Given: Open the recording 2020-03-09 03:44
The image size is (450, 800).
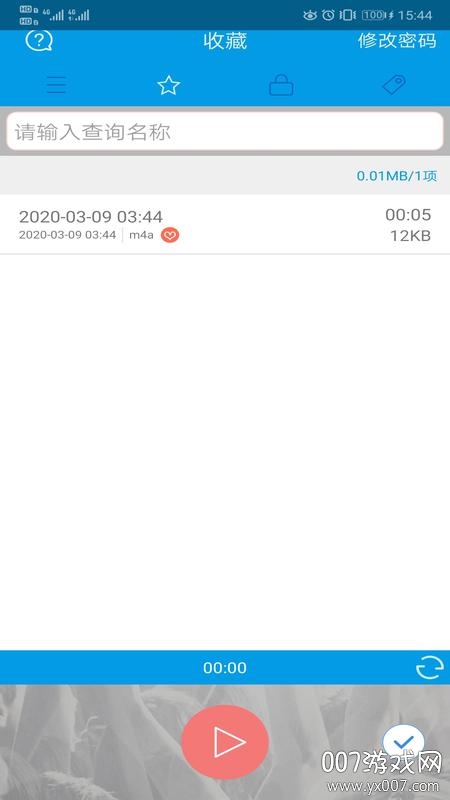Looking at the screenshot, I should (x=225, y=224).
